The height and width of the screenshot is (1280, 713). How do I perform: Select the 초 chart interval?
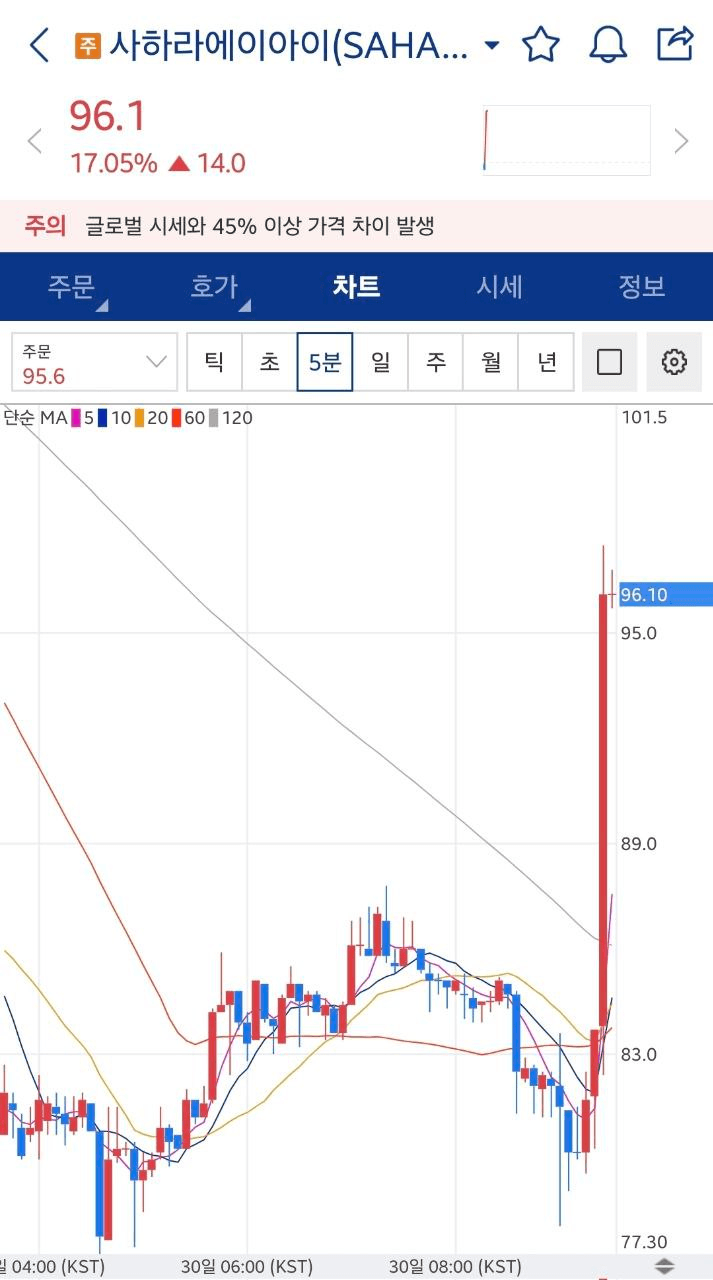269,362
